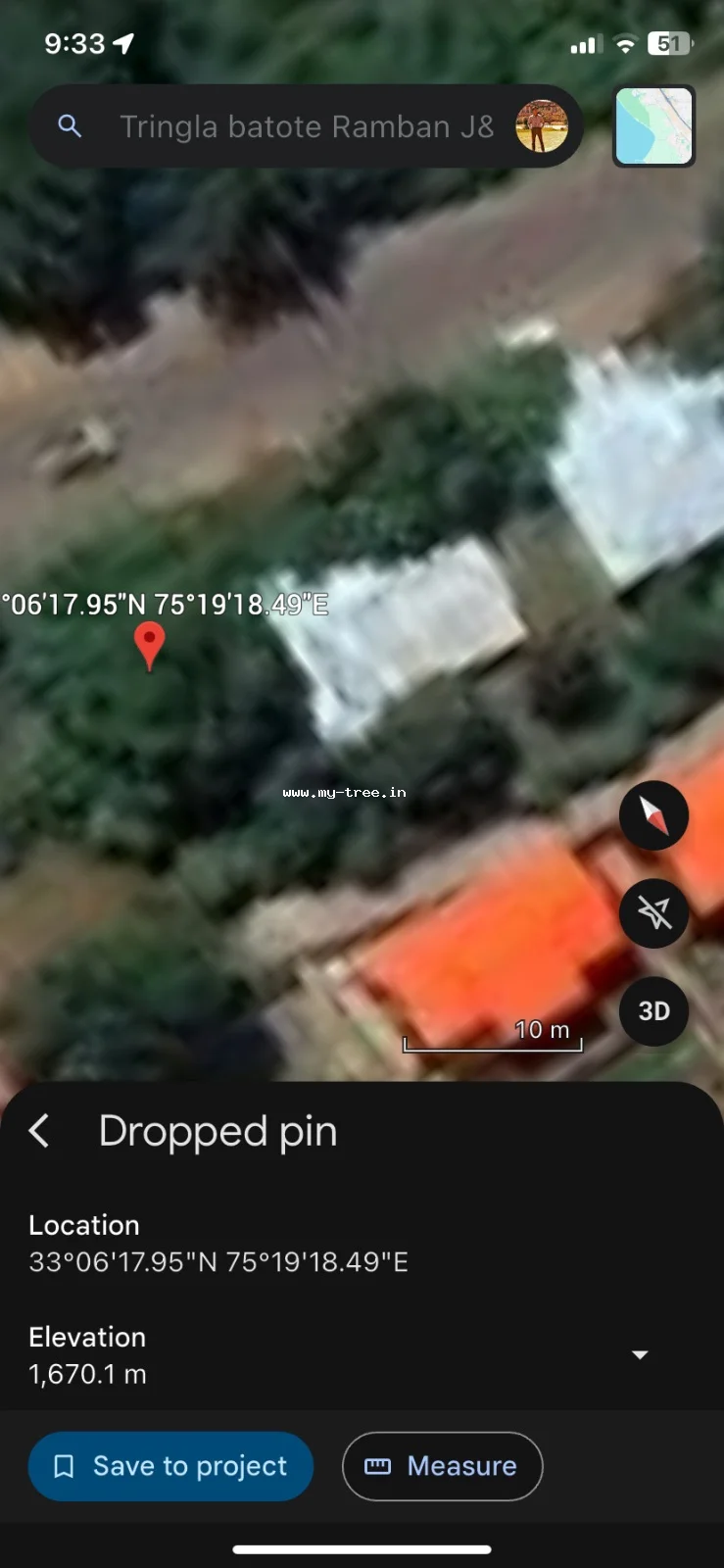Screen dimensions: 724x1568
Task: Open the map style thumbnail
Action: (x=654, y=125)
